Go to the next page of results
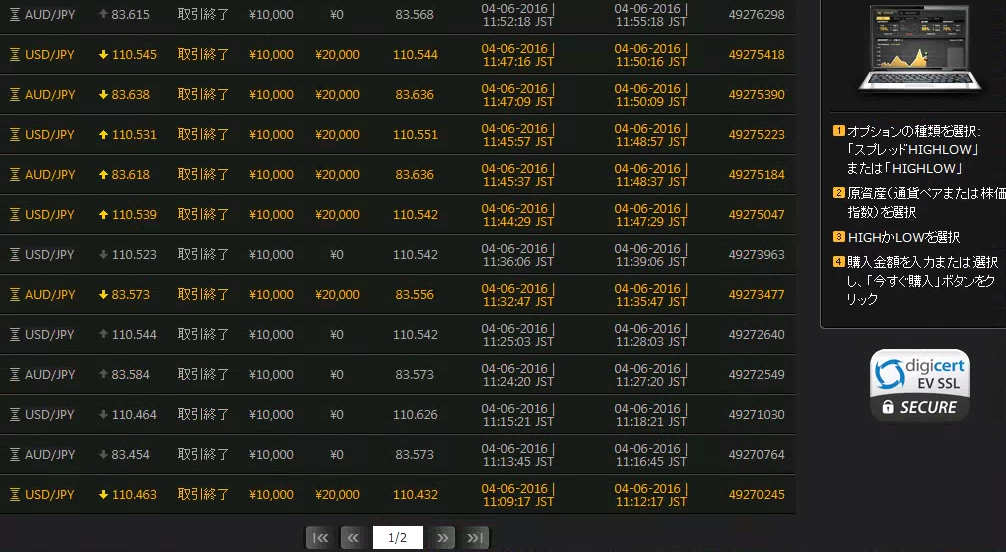 point(443,538)
